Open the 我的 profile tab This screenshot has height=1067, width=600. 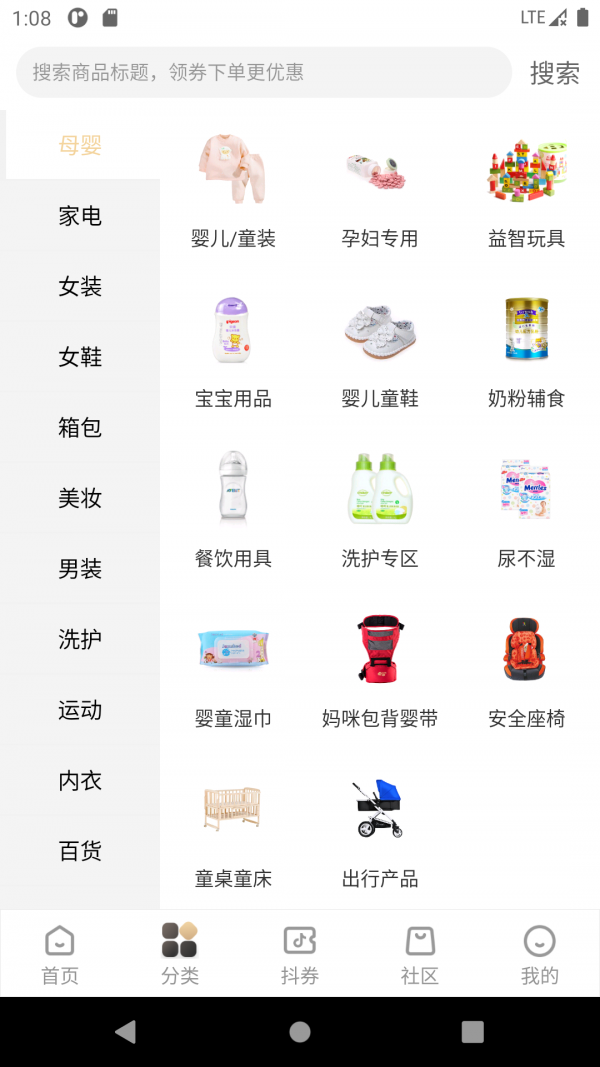[540, 954]
